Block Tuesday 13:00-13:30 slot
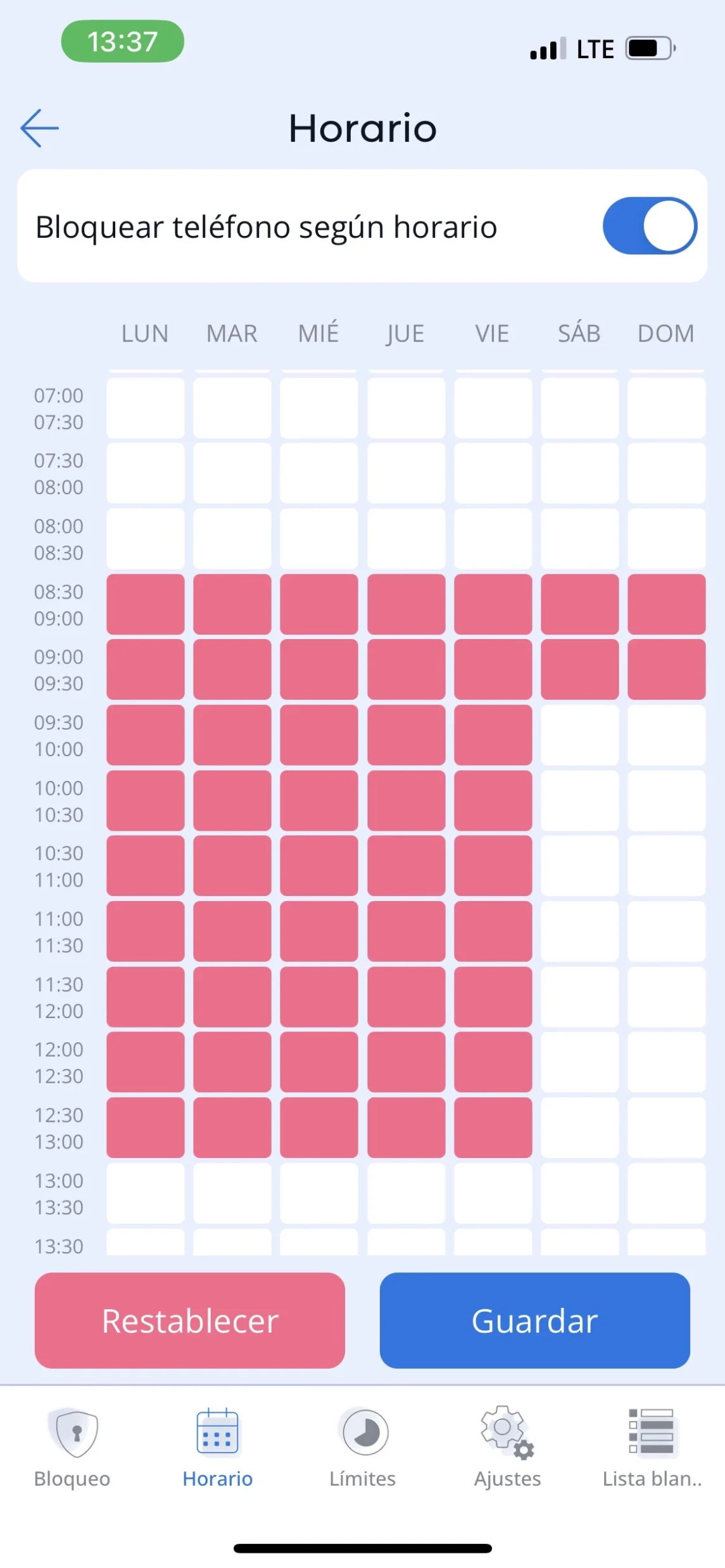The width and height of the screenshot is (725, 1568). [x=232, y=1193]
